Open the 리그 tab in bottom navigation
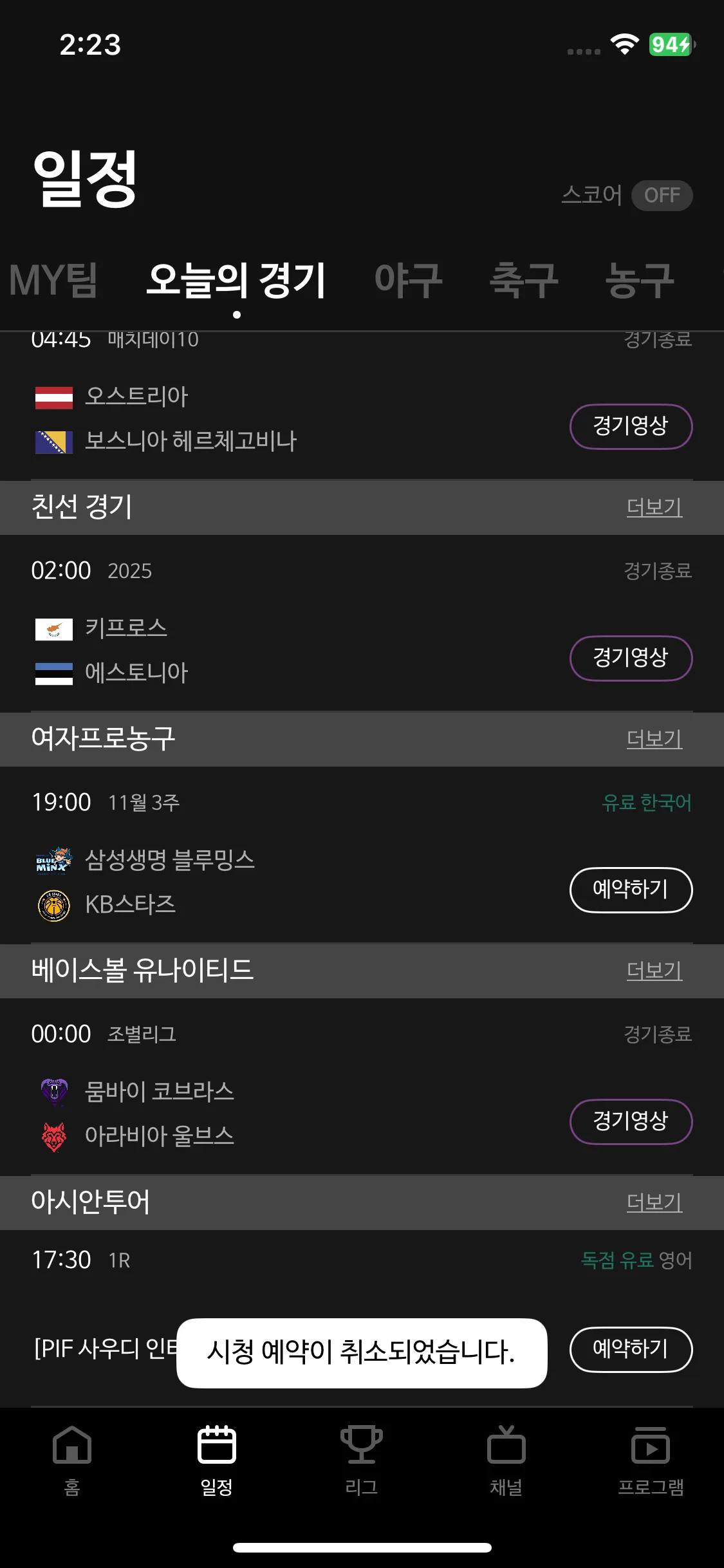This screenshot has height=1568, width=724. (x=362, y=1459)
